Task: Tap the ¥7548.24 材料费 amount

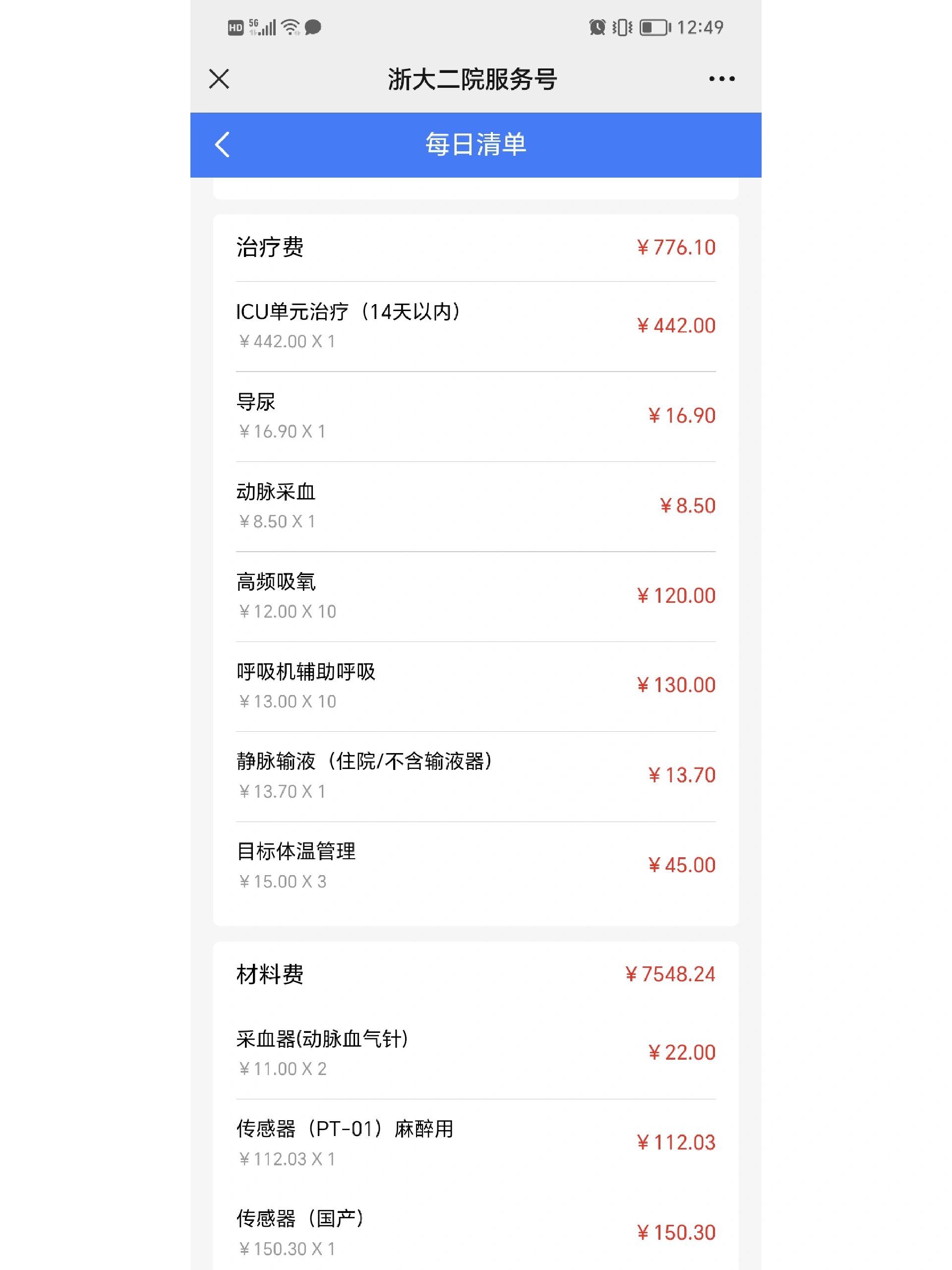Action: coord(670,974)
